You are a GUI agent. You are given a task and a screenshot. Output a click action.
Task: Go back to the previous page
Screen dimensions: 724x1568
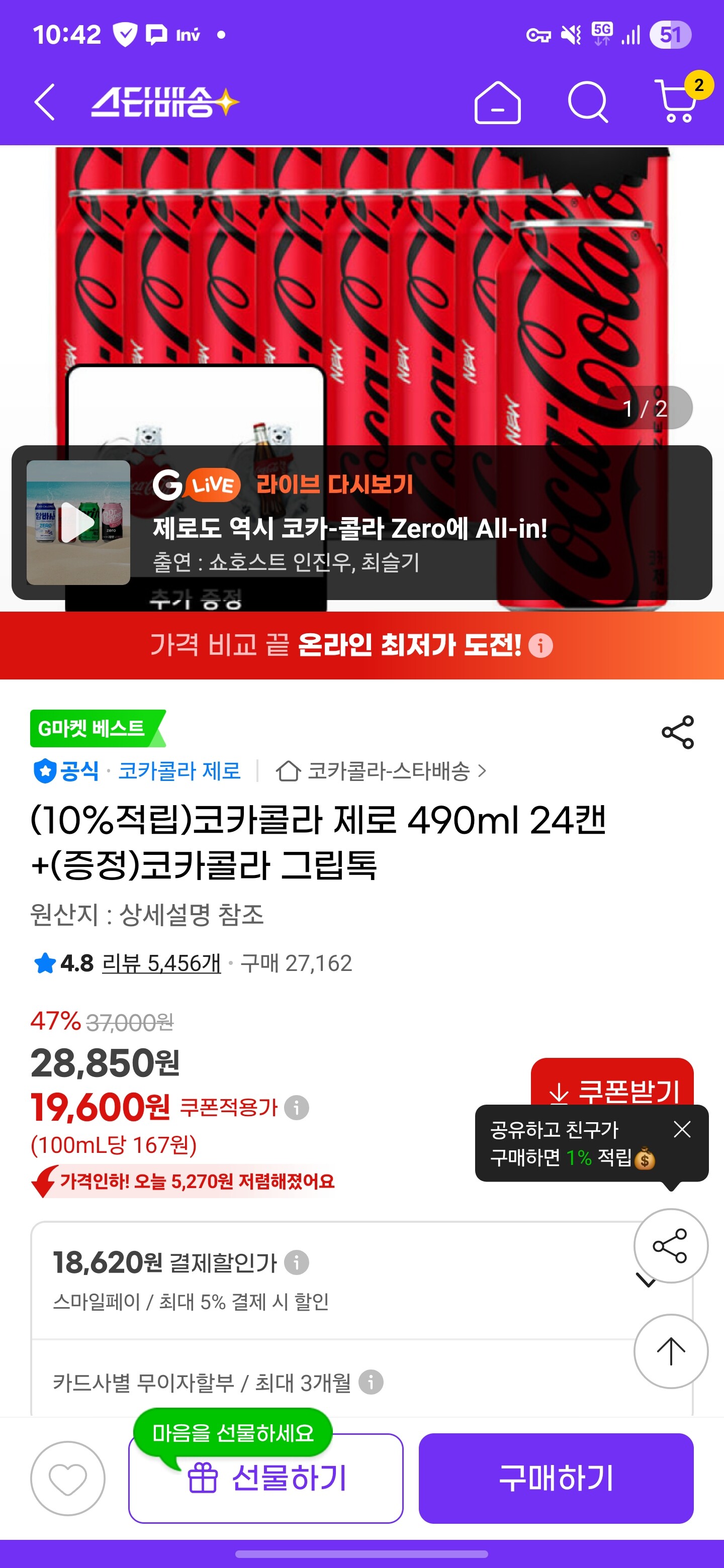pyautogui.click(x=45, y=102)
